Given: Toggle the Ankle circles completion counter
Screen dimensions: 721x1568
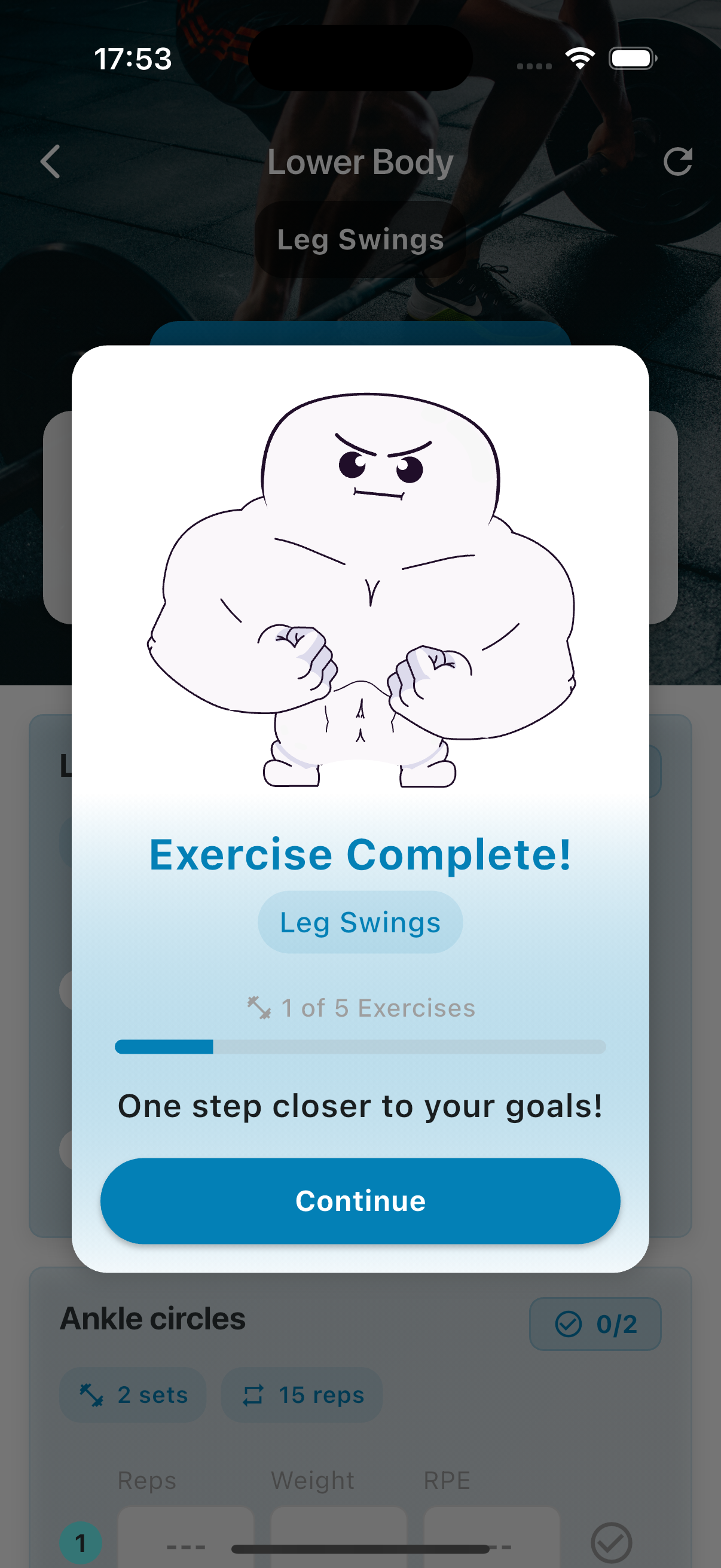Looking at the screenshot, I should 594,1323.
